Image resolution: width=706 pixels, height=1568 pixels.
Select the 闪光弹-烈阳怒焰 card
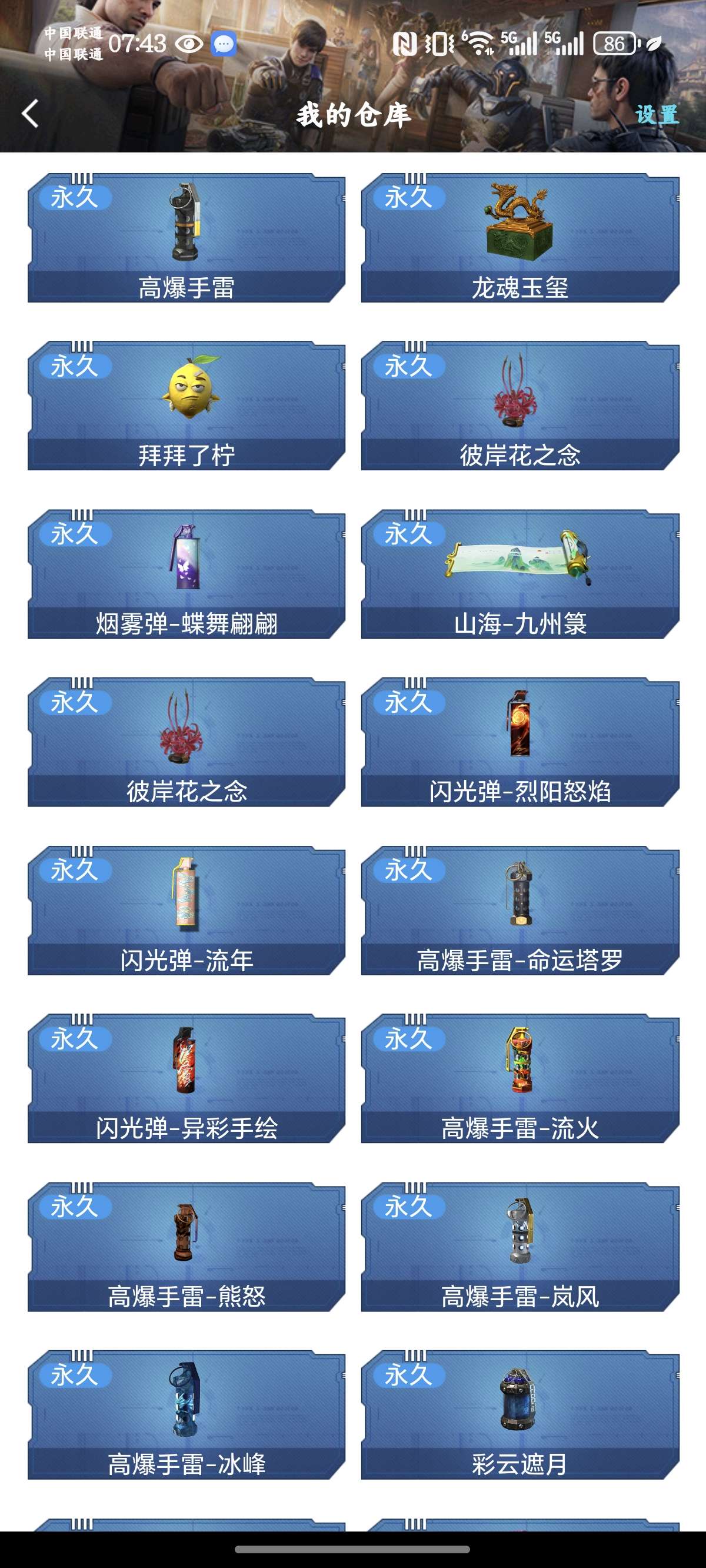(519, 742)
